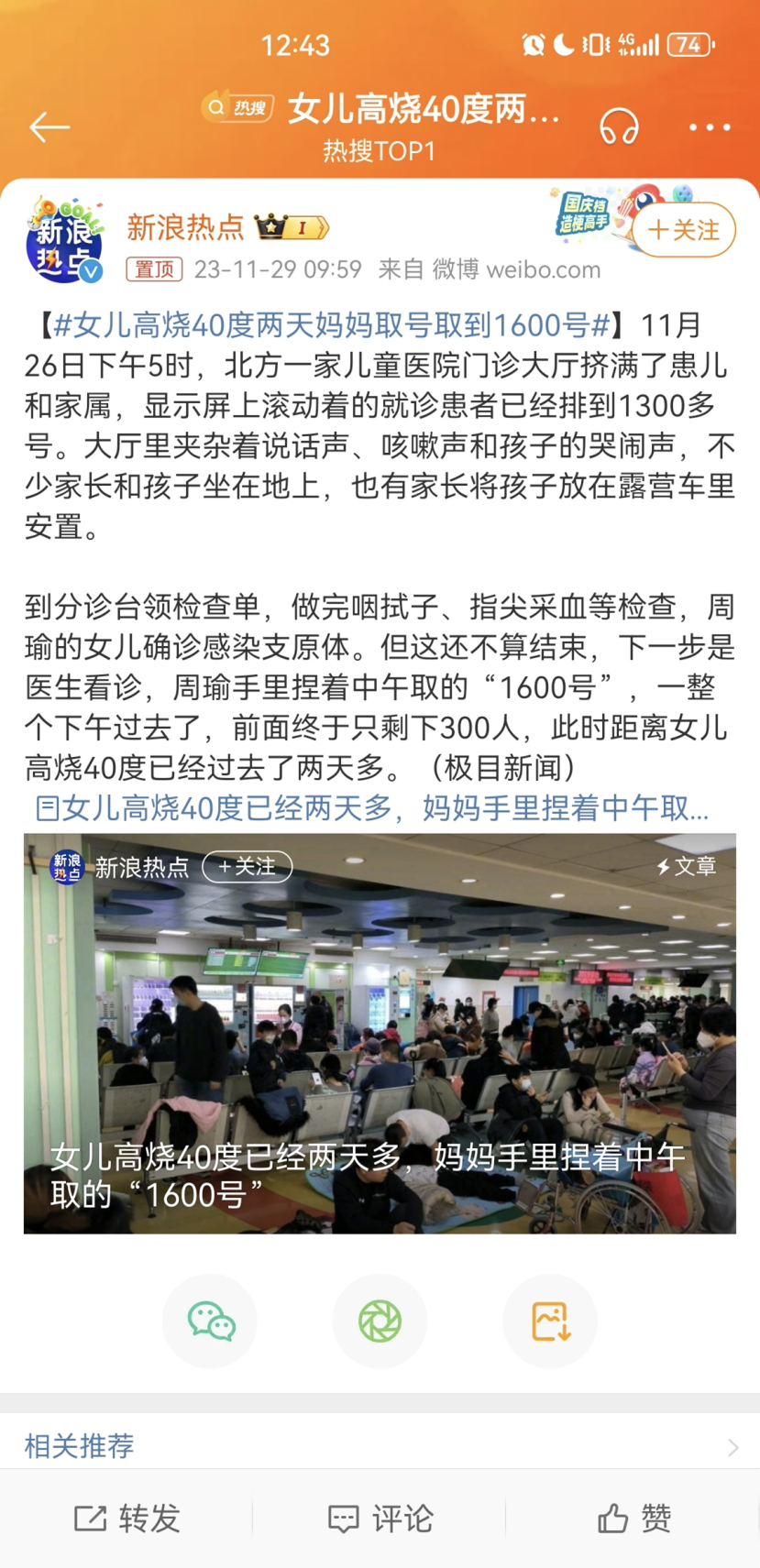
Task: Expand the 相关推荐 section
Action: pyautogui.click(x=380, y=1446)
